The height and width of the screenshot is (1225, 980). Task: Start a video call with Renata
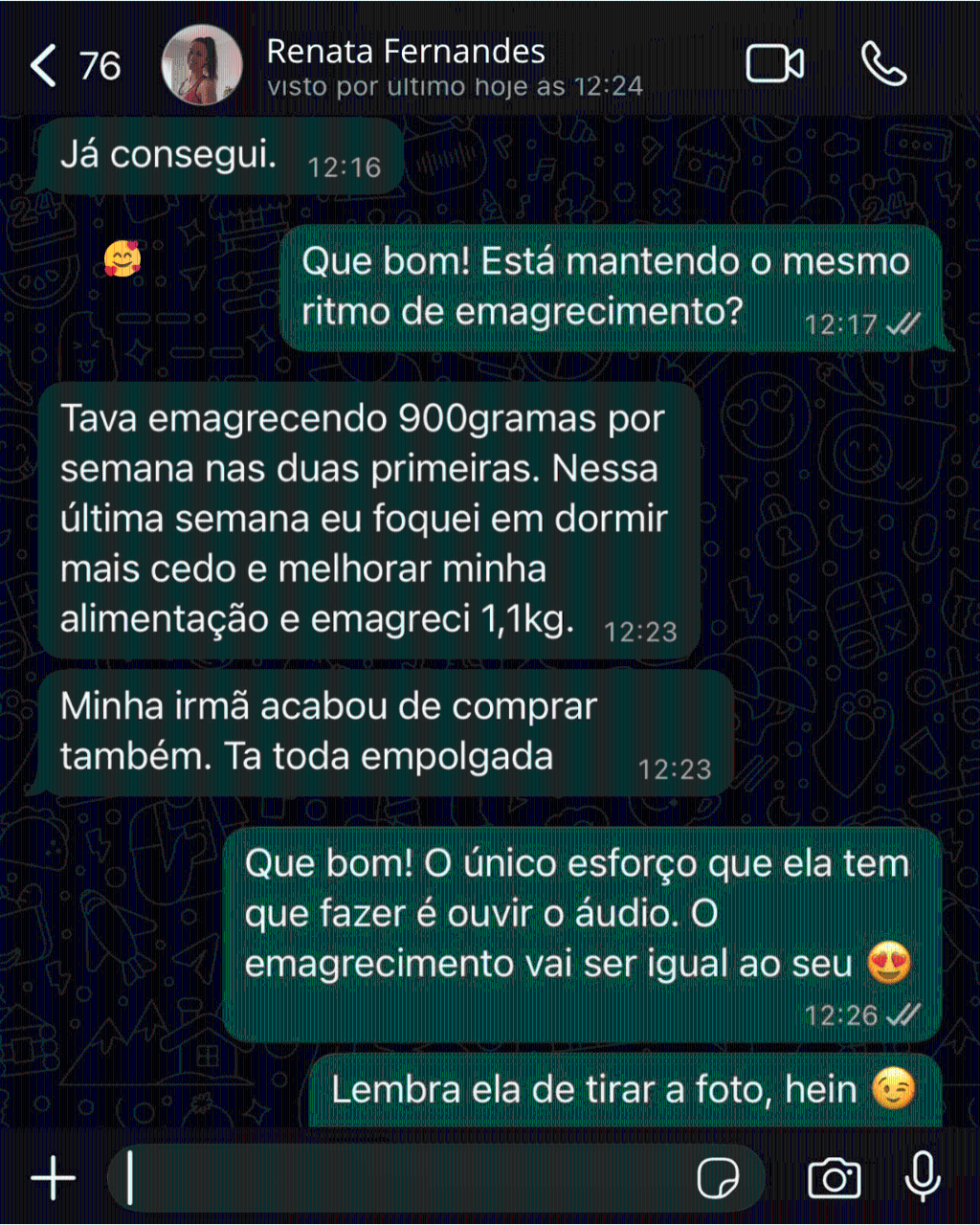774,65
